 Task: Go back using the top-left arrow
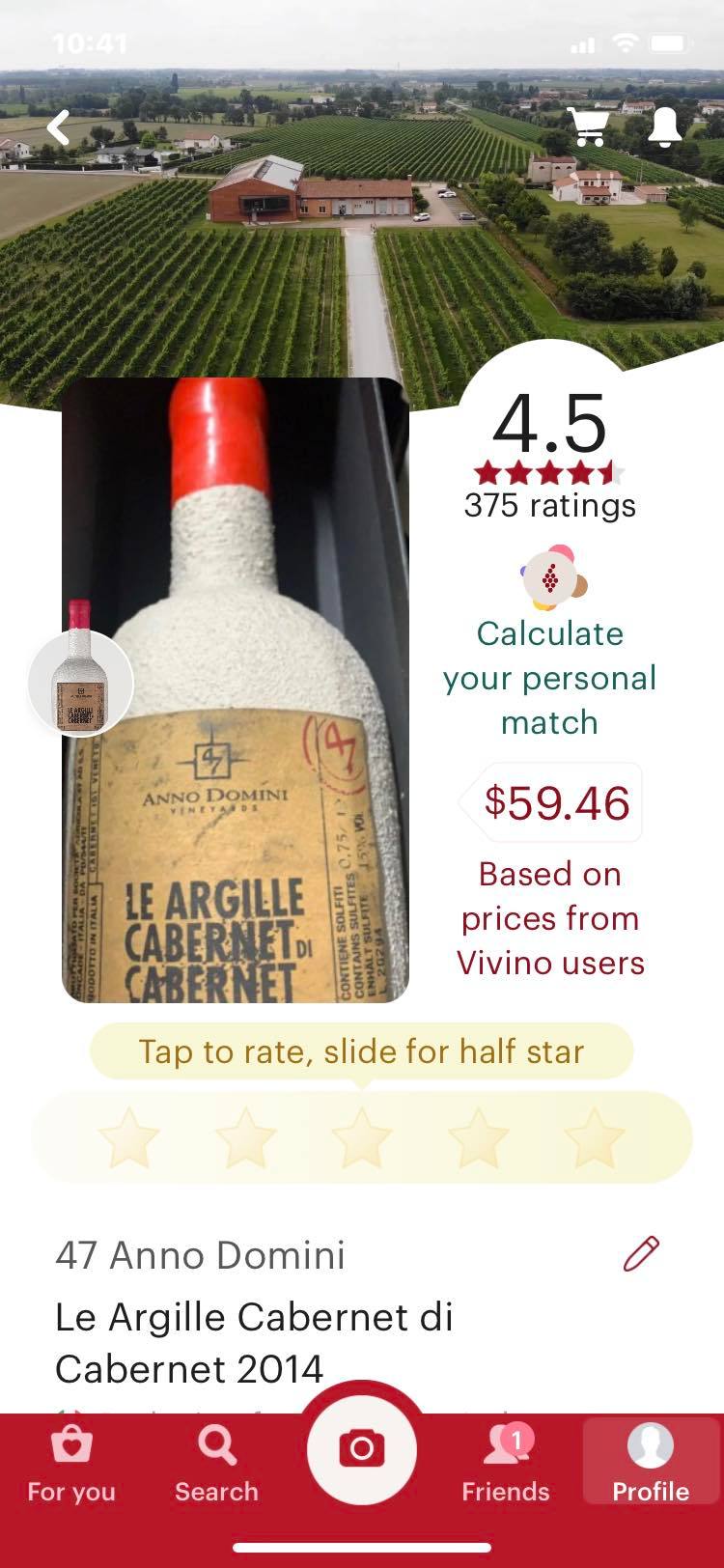(x=59, y=127)
